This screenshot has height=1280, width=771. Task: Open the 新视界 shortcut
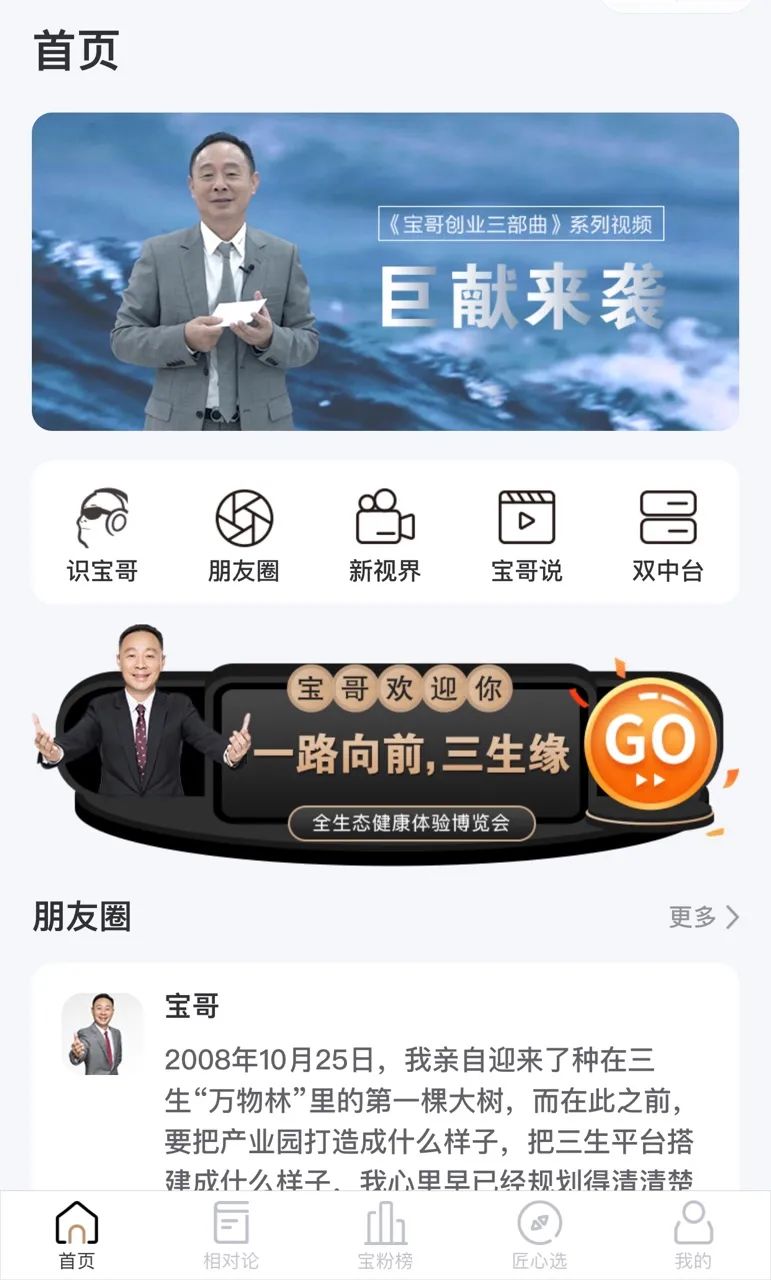pos(385,534)
